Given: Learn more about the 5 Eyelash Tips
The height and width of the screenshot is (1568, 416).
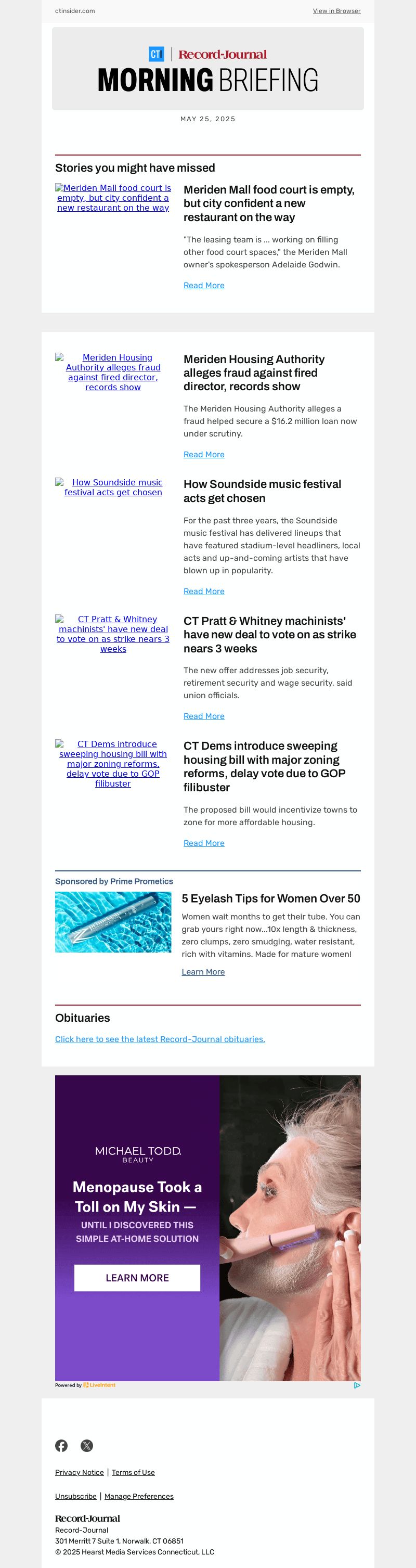Looking at the screenshot, I should point(203,972).
